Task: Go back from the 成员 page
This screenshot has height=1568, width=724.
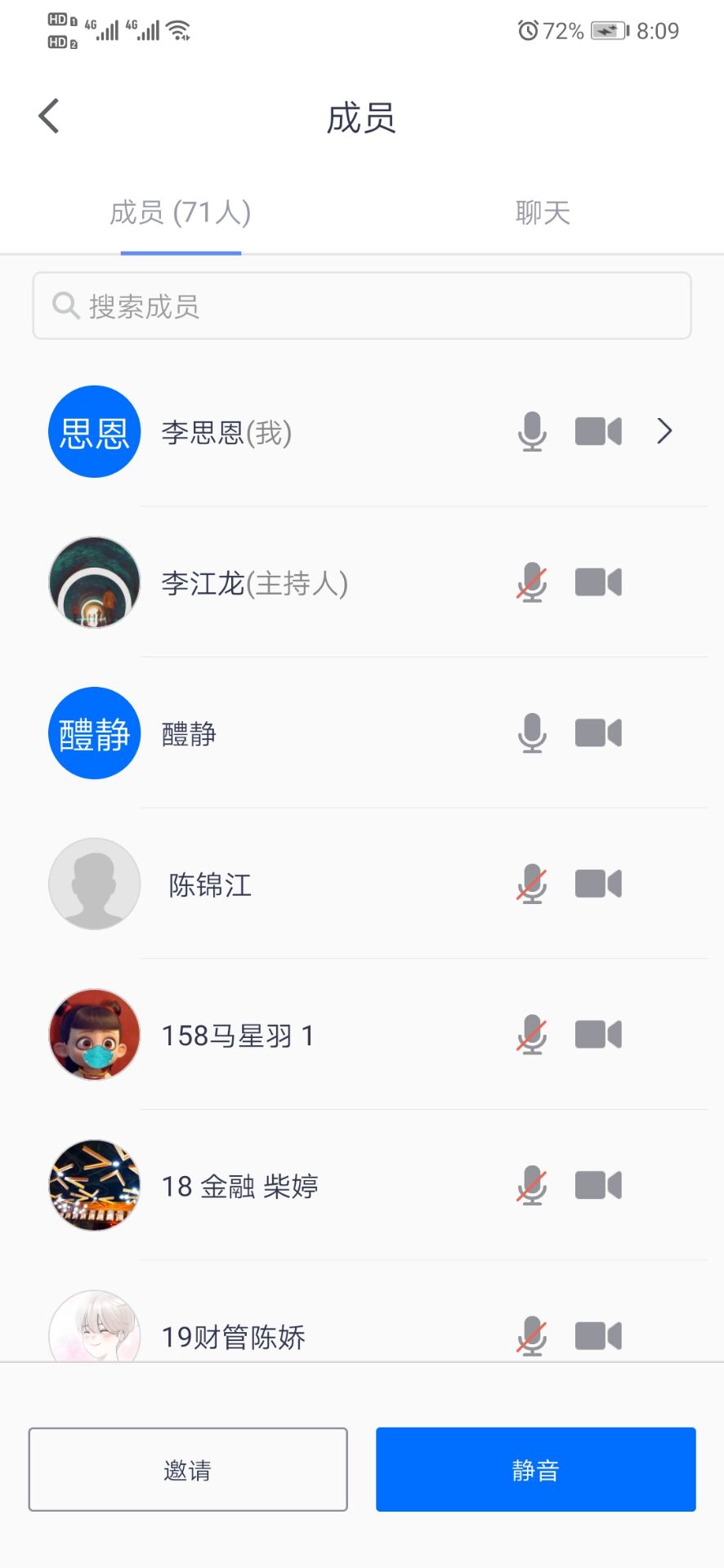Action: [x=49, y=116]
